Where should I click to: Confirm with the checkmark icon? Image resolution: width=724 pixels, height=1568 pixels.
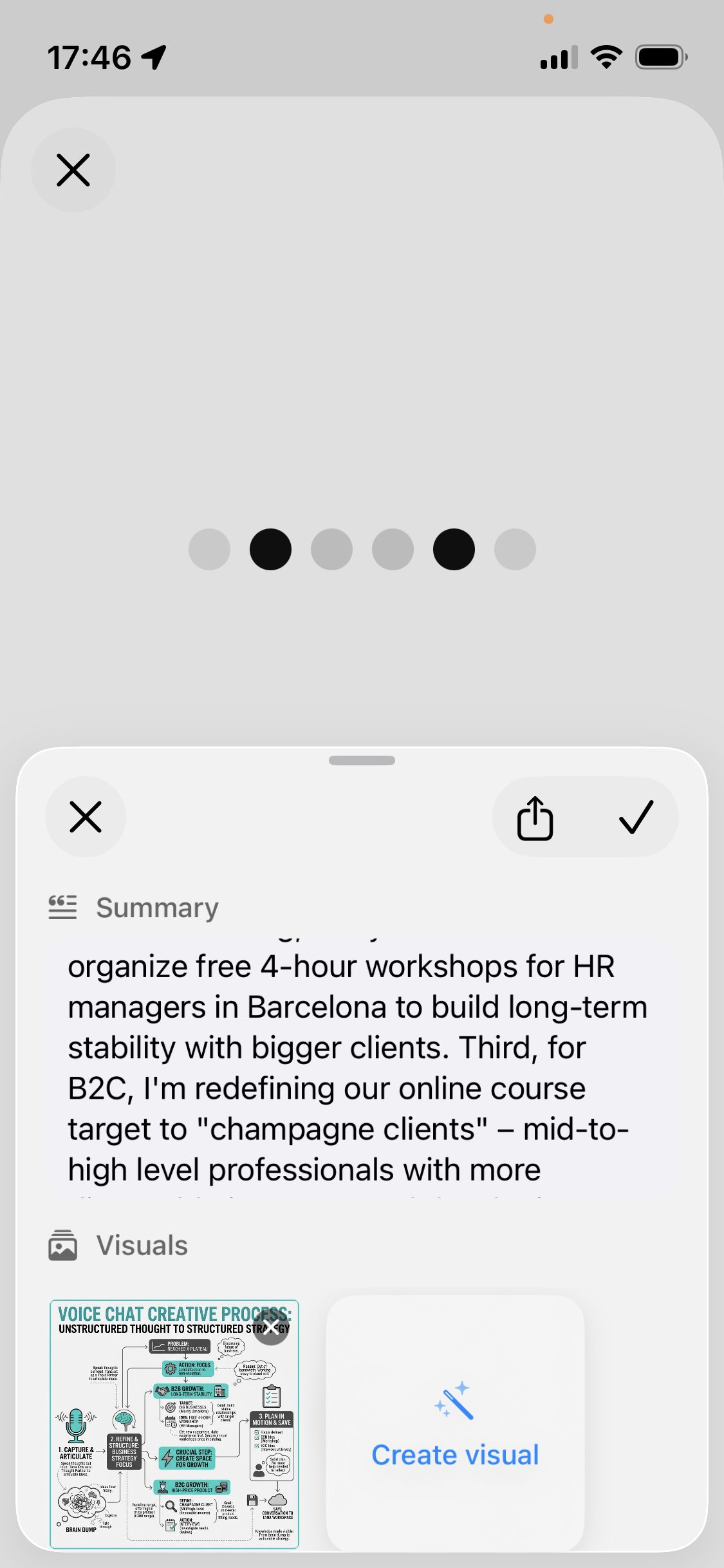click(x=637, y=817)
